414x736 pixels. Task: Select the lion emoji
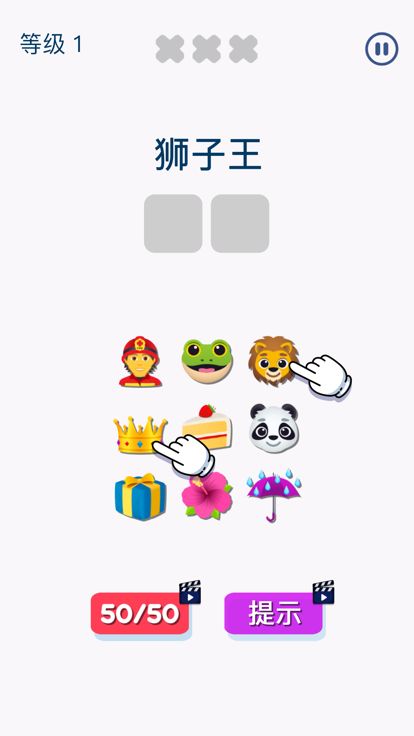pos(274,361)
